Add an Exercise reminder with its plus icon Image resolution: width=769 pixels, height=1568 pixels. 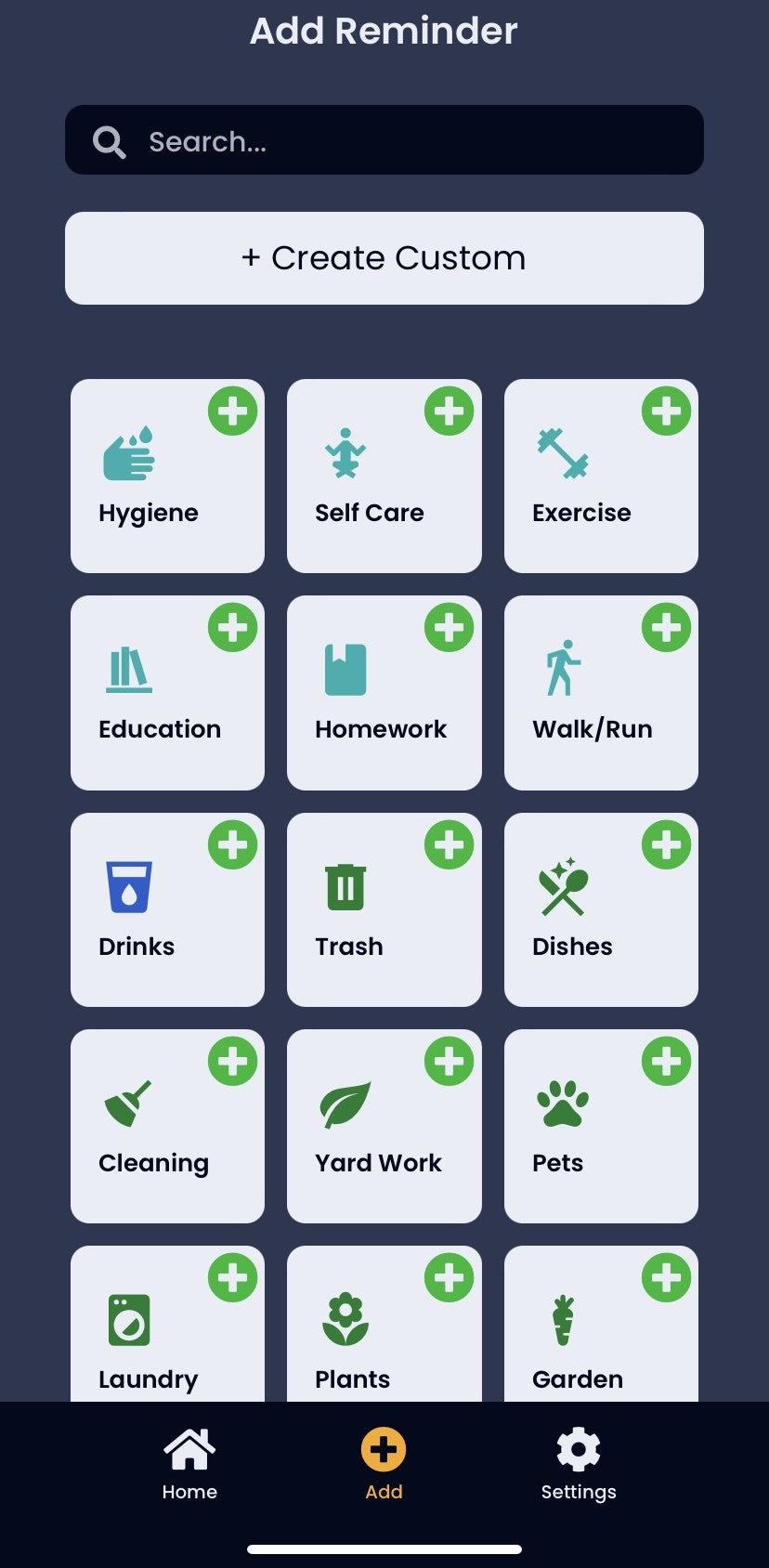(666, 411)
